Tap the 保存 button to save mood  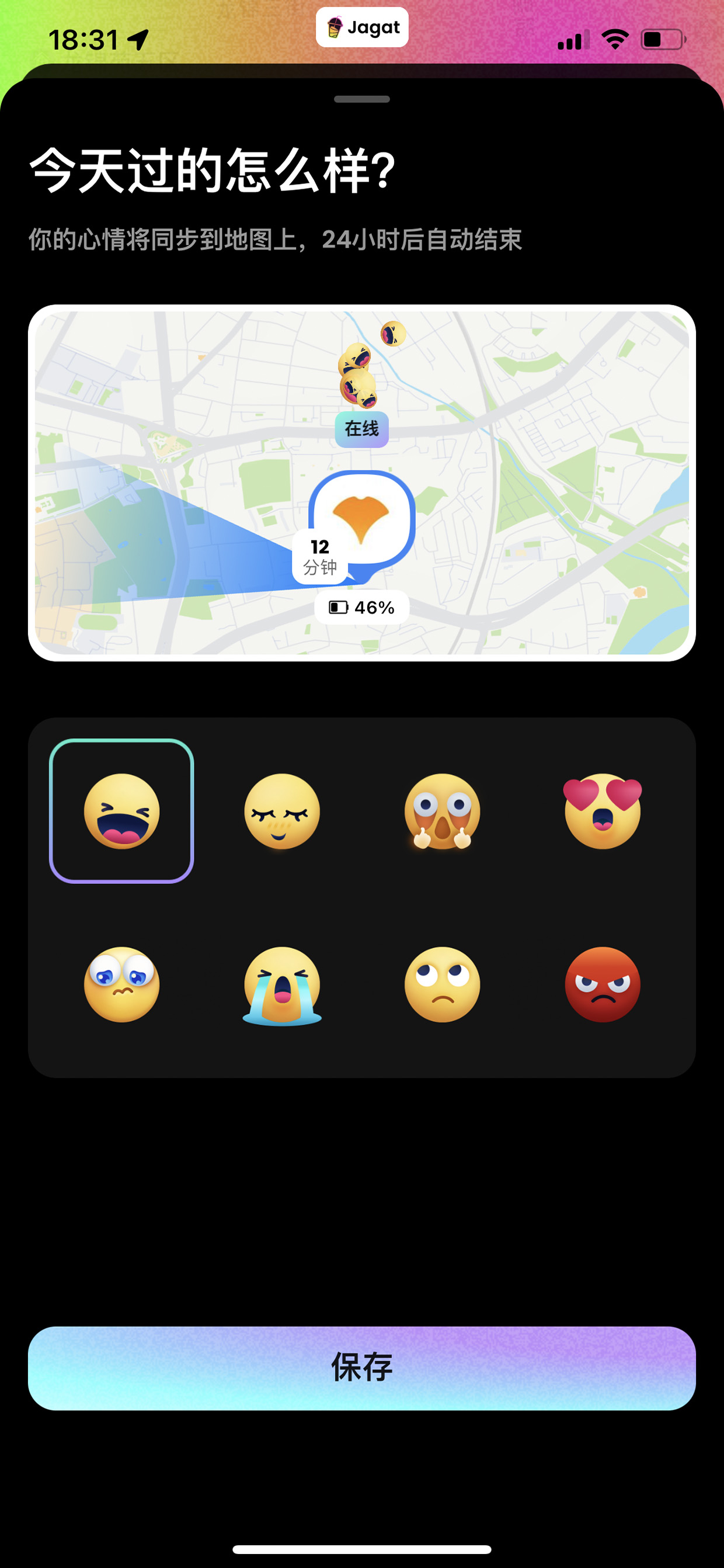point(362,1368)
